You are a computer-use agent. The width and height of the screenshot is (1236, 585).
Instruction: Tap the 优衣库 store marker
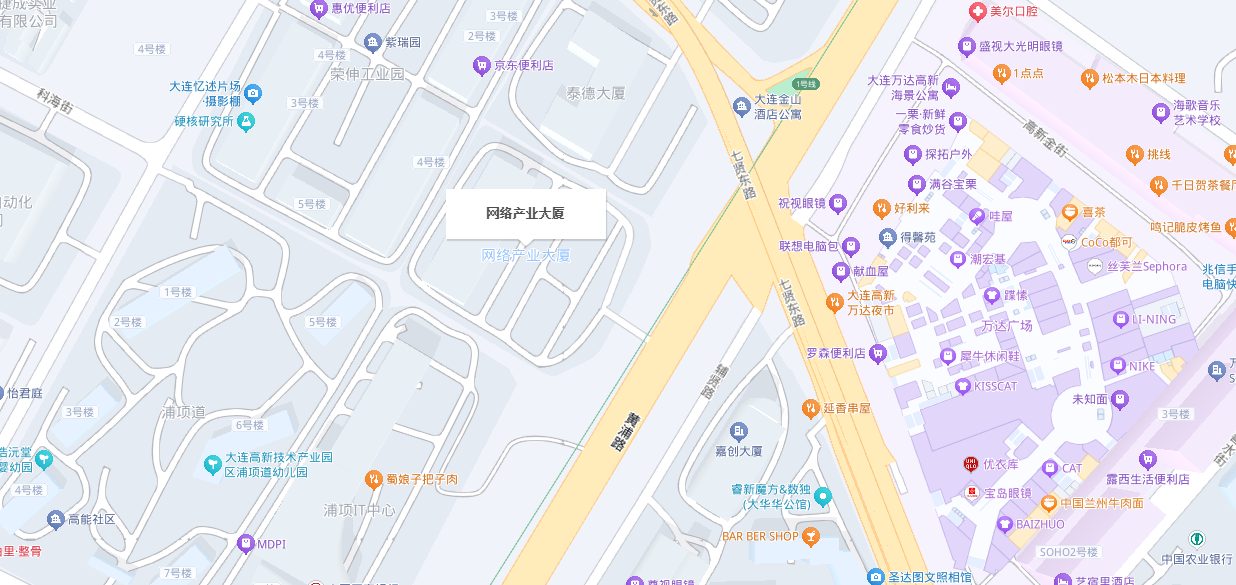click(970, 464)
